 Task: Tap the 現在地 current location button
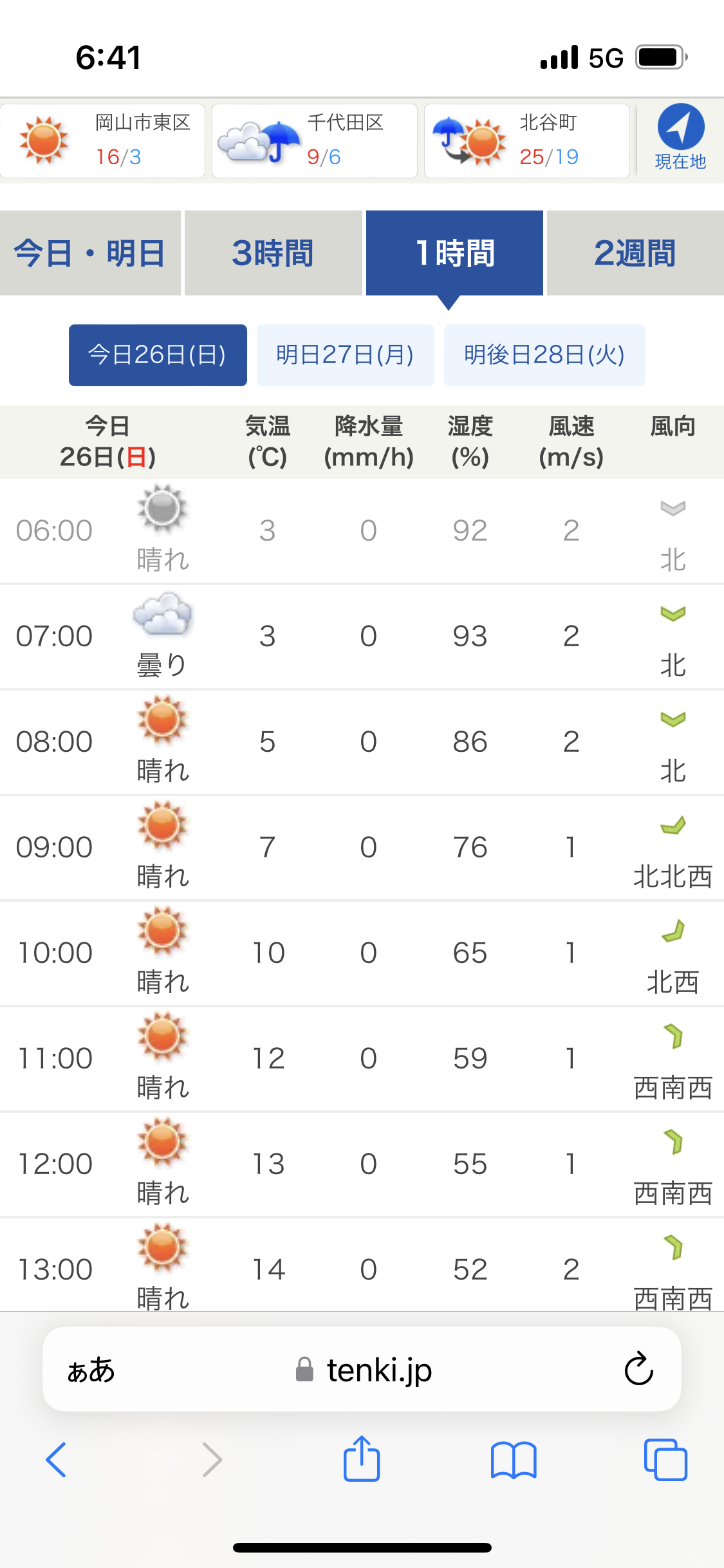click(680, 138)
